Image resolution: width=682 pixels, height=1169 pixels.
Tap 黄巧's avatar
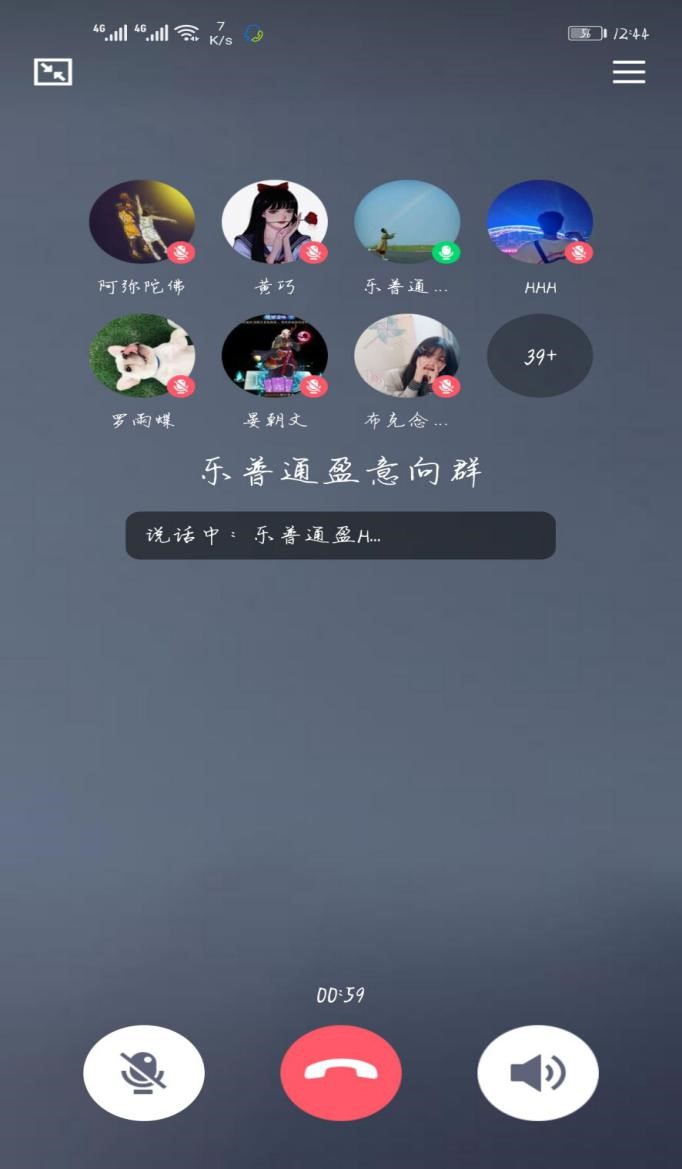pyautogui.click(x=274, y=222)
